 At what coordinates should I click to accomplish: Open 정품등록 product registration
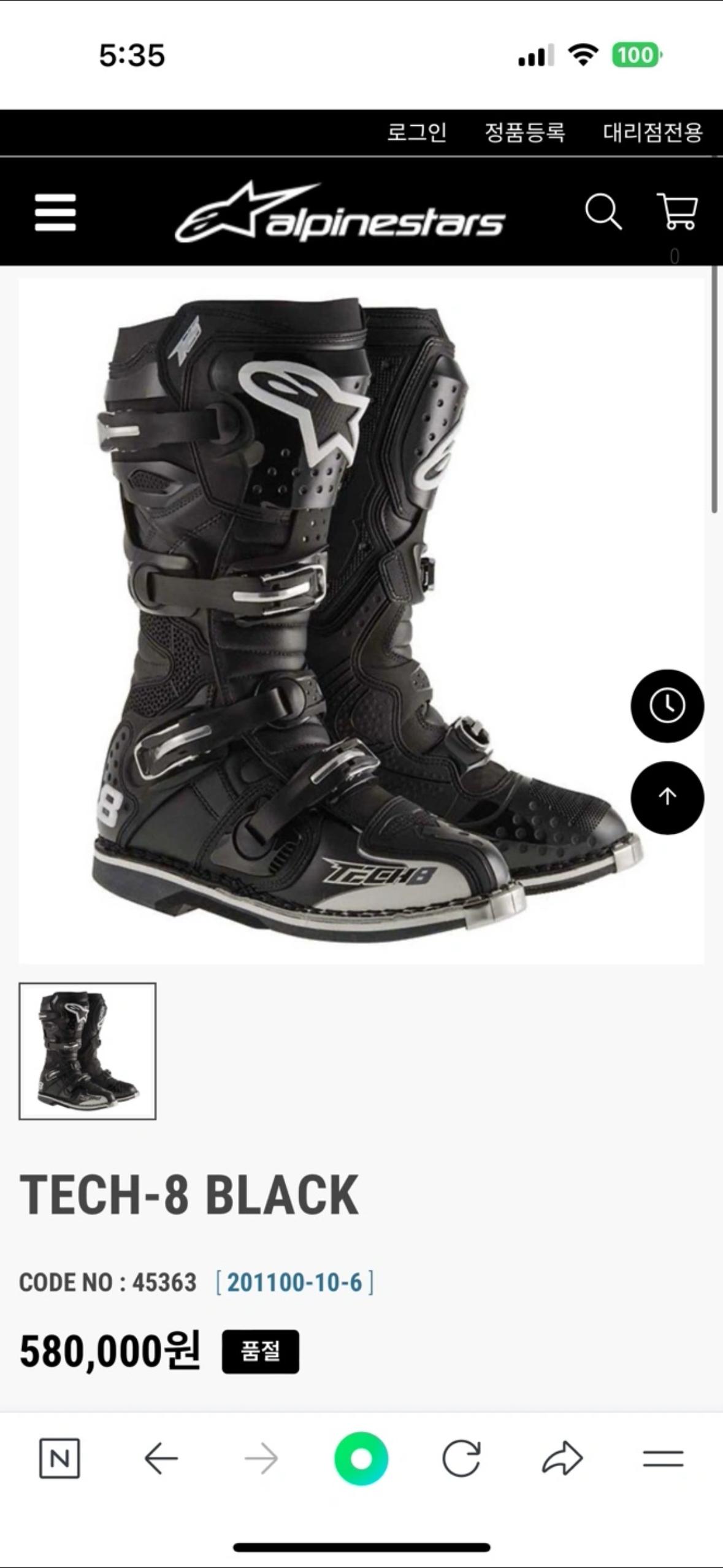525,133
